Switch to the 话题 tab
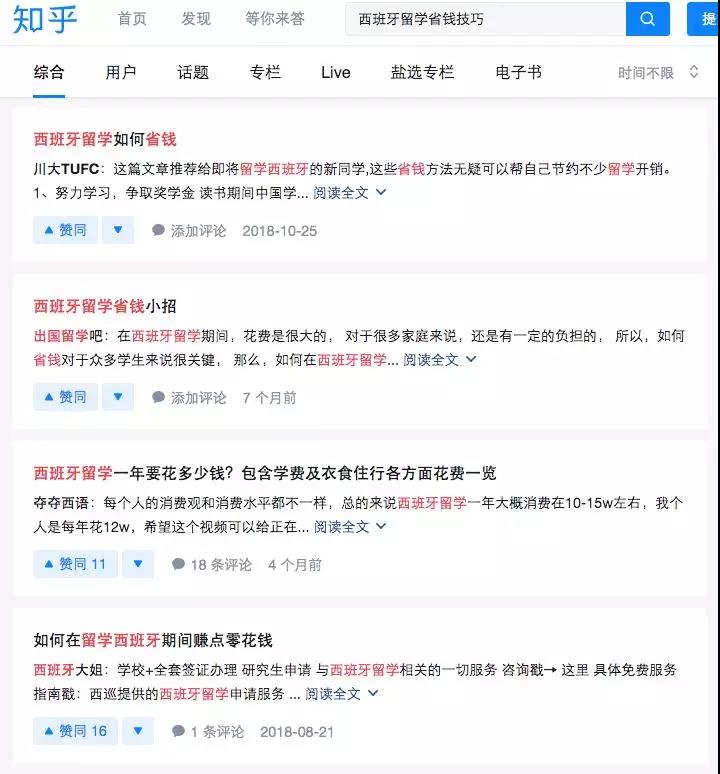 [193, 72]
